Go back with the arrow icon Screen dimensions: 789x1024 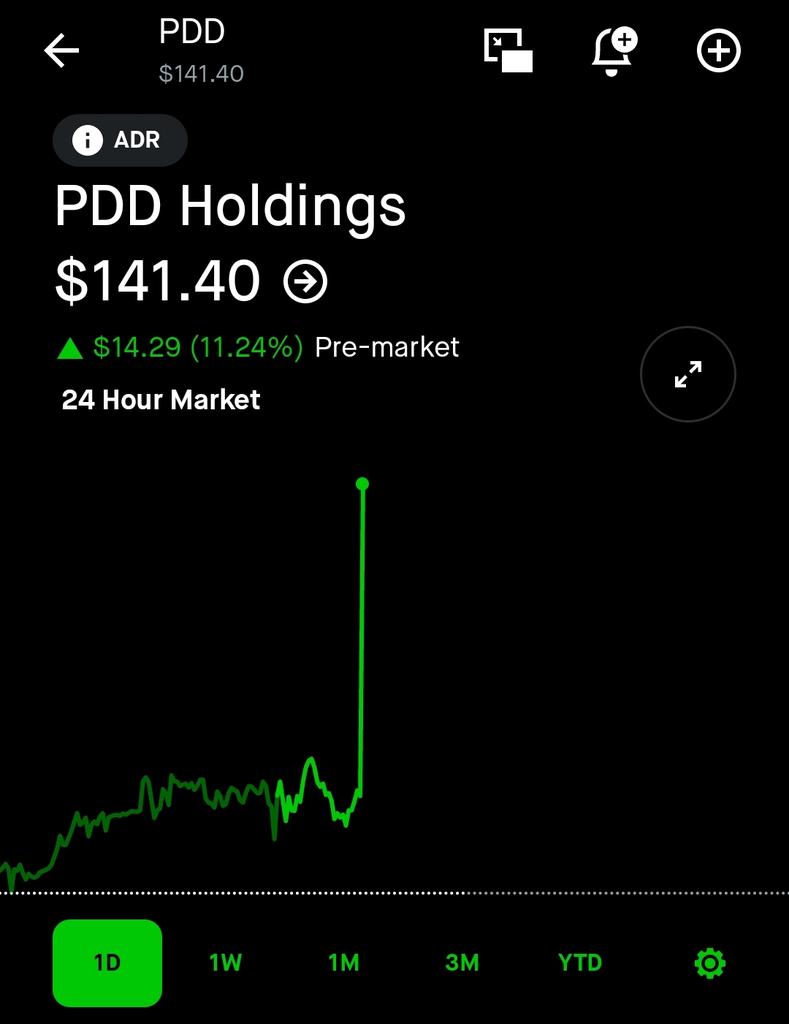60,49
